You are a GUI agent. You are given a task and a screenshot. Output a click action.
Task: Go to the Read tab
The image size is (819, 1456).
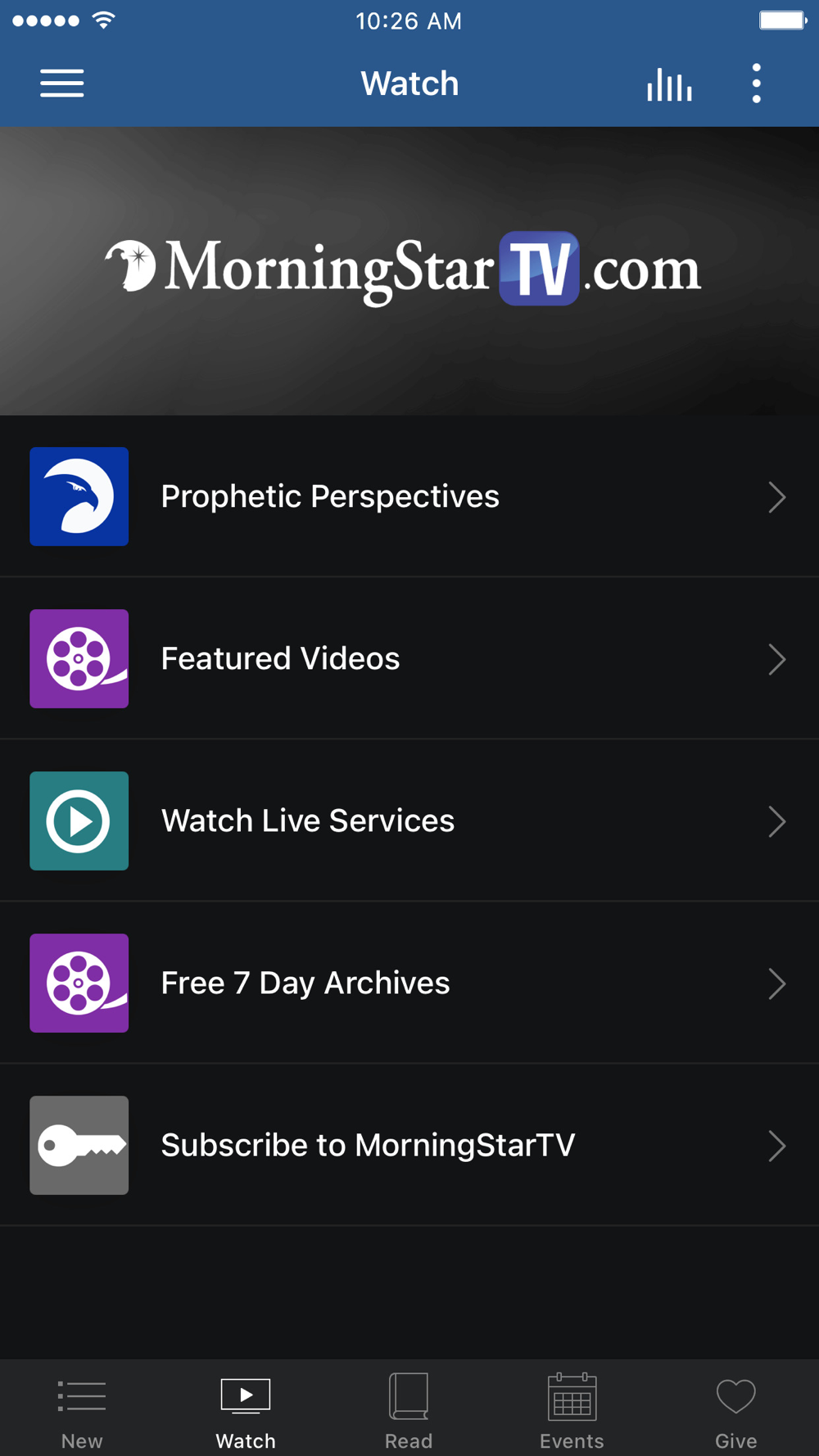coord(409,1410)
